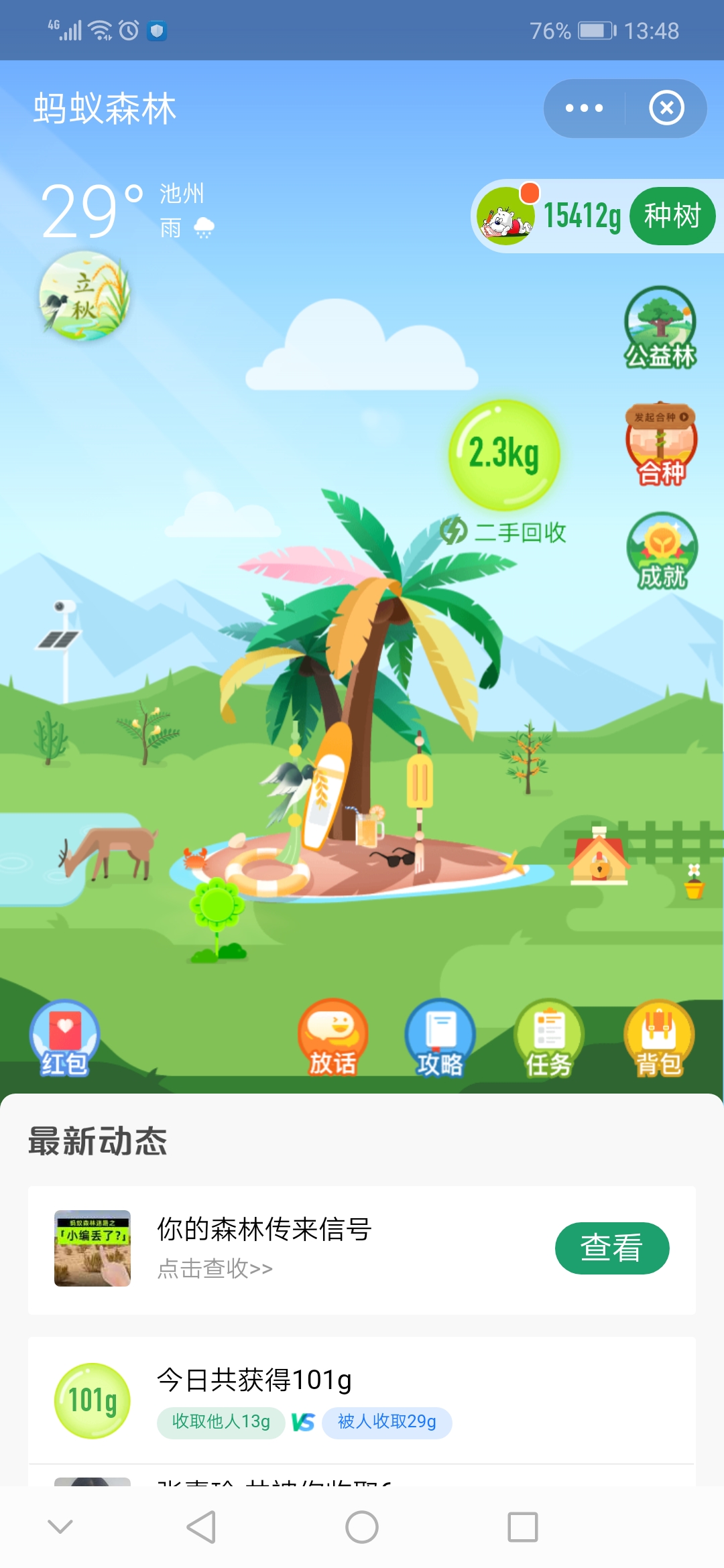724x1568 pixels.
Task: Open the 放话 shout-out feature
Action: [333, 1038]
